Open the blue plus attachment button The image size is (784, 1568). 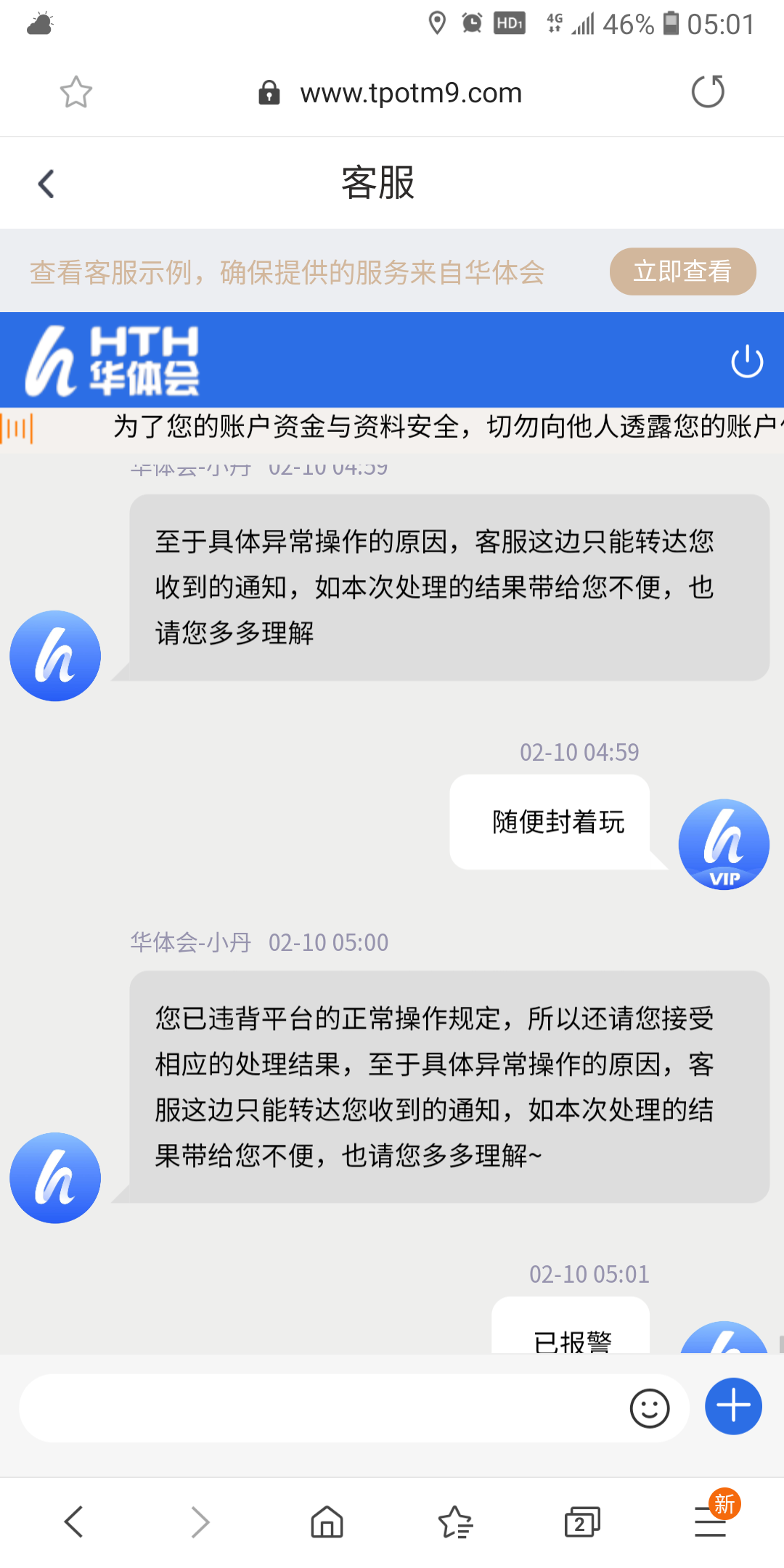click(x=733, y=1406)
